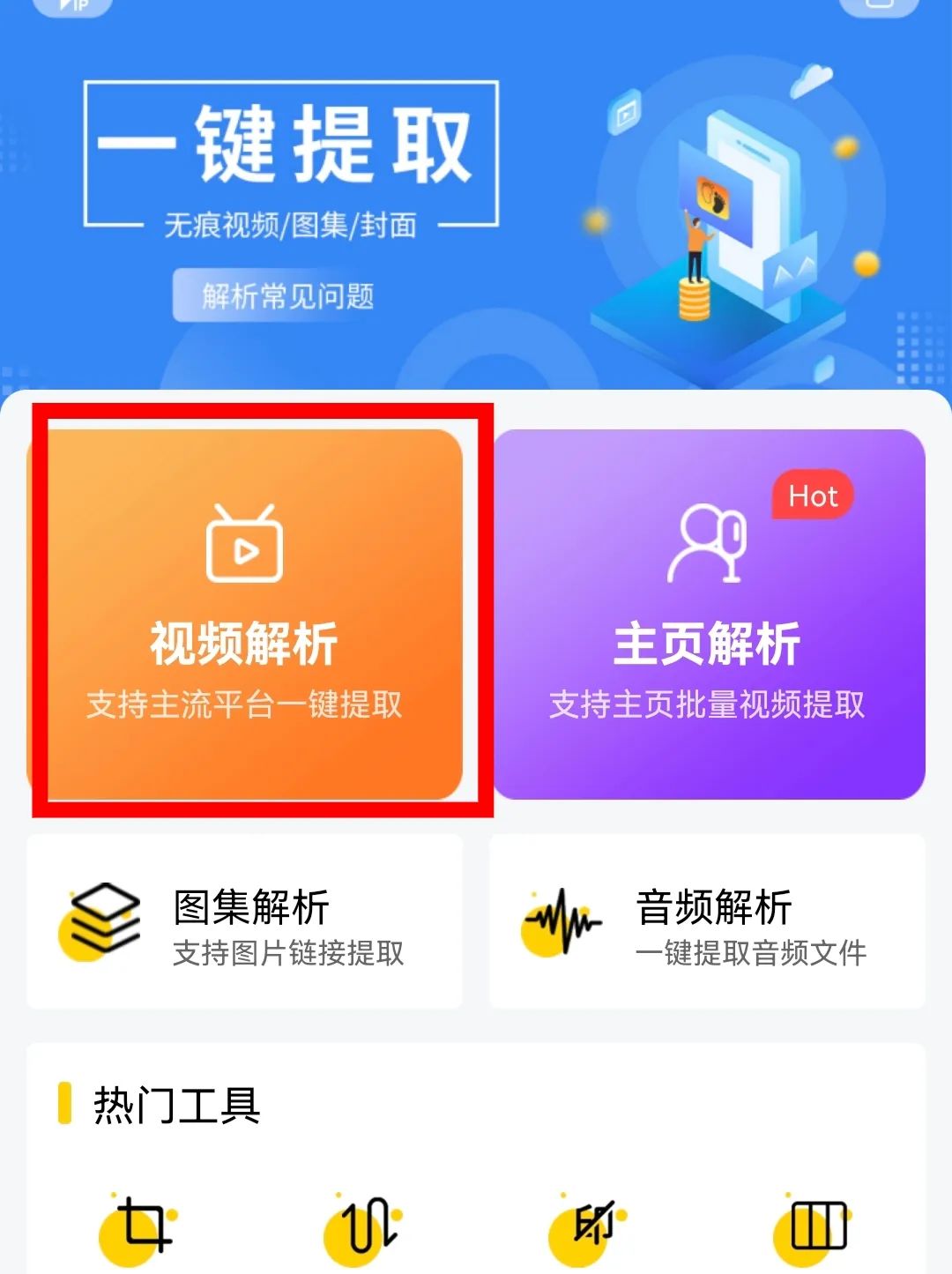This screenshot has width=952, height=1274.
Task: Launch 音频解析 audio extraction
Action: (x=707, y=922)
